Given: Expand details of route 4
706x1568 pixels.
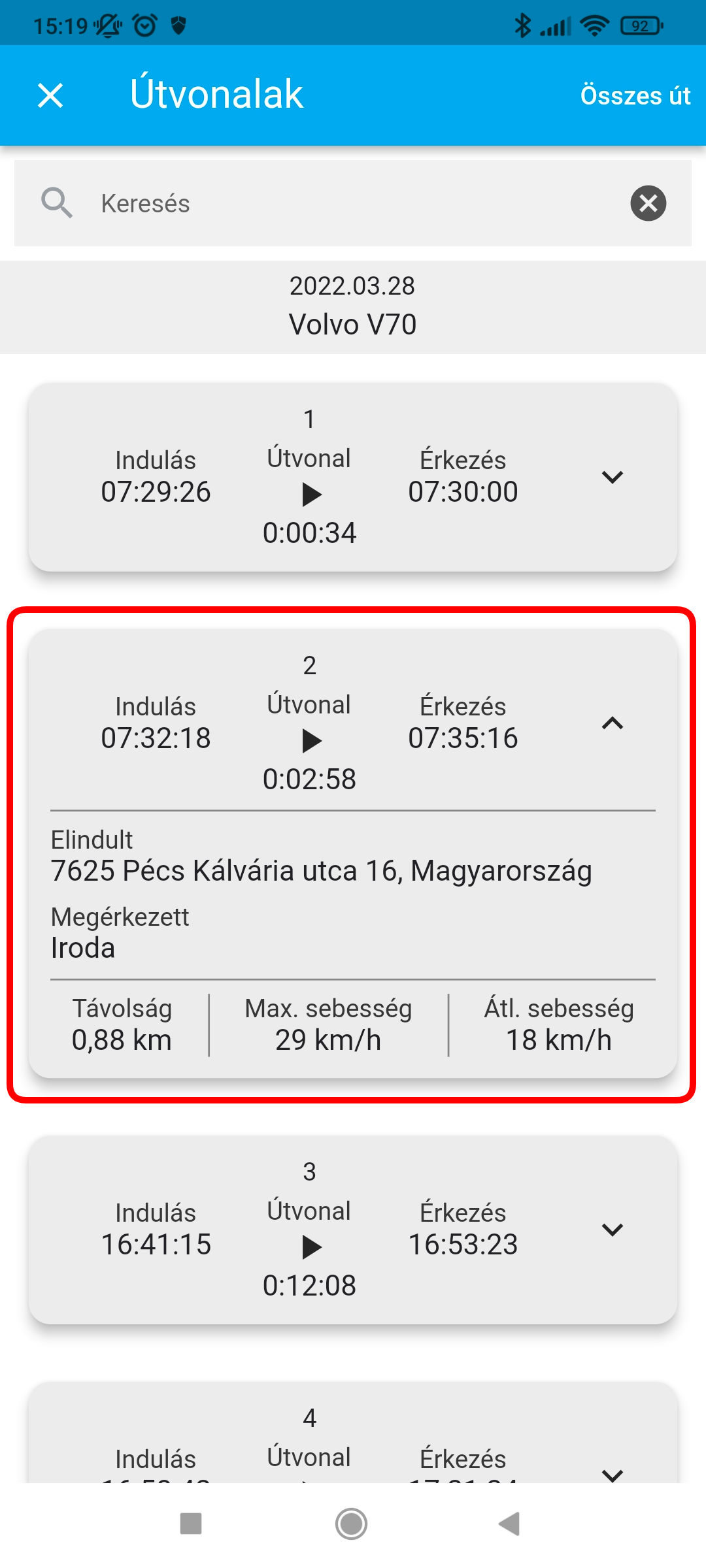Looking at the screenshot, I should 612,1473.
